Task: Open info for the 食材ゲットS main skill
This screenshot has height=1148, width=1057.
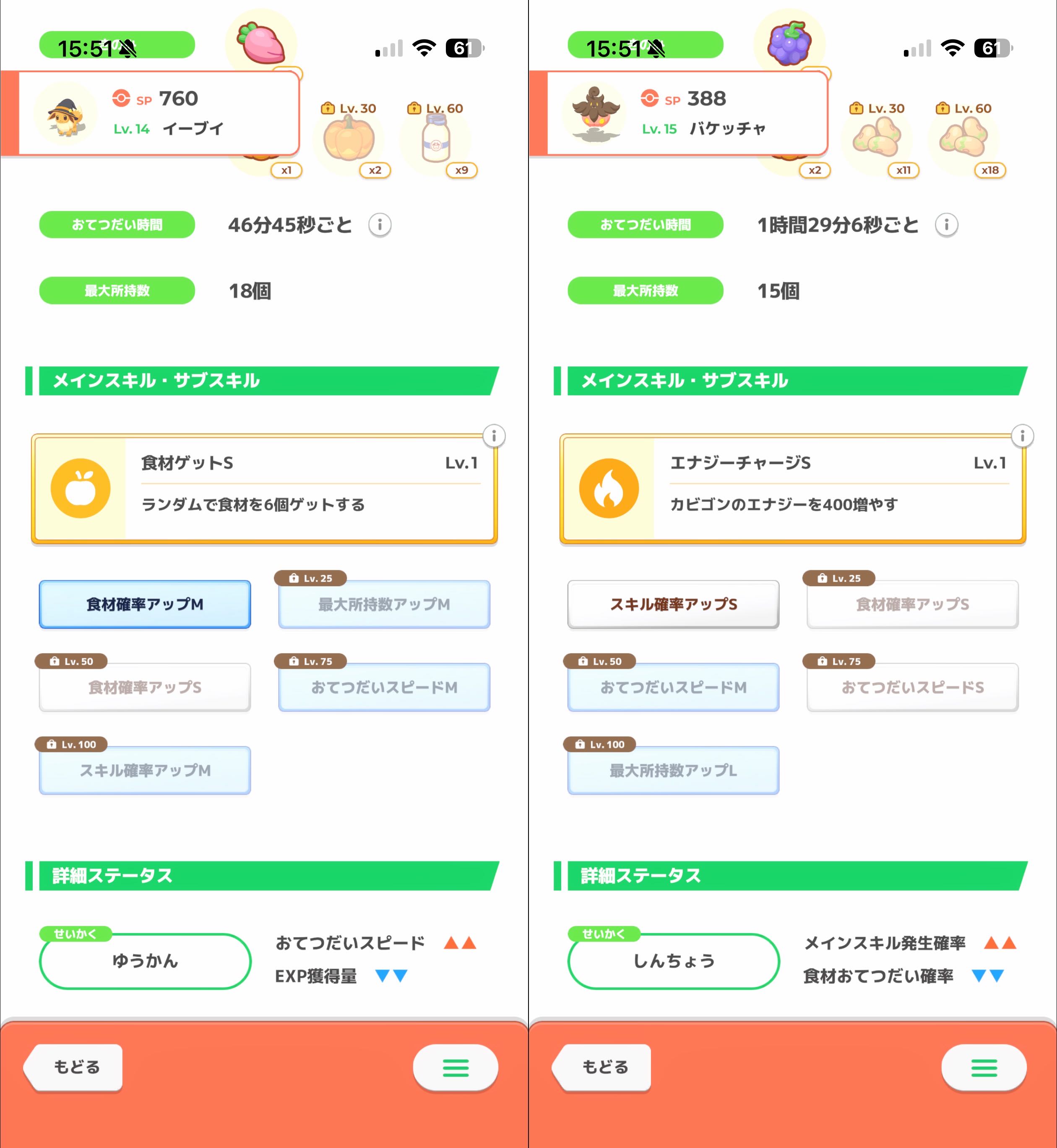Action: 494,436
